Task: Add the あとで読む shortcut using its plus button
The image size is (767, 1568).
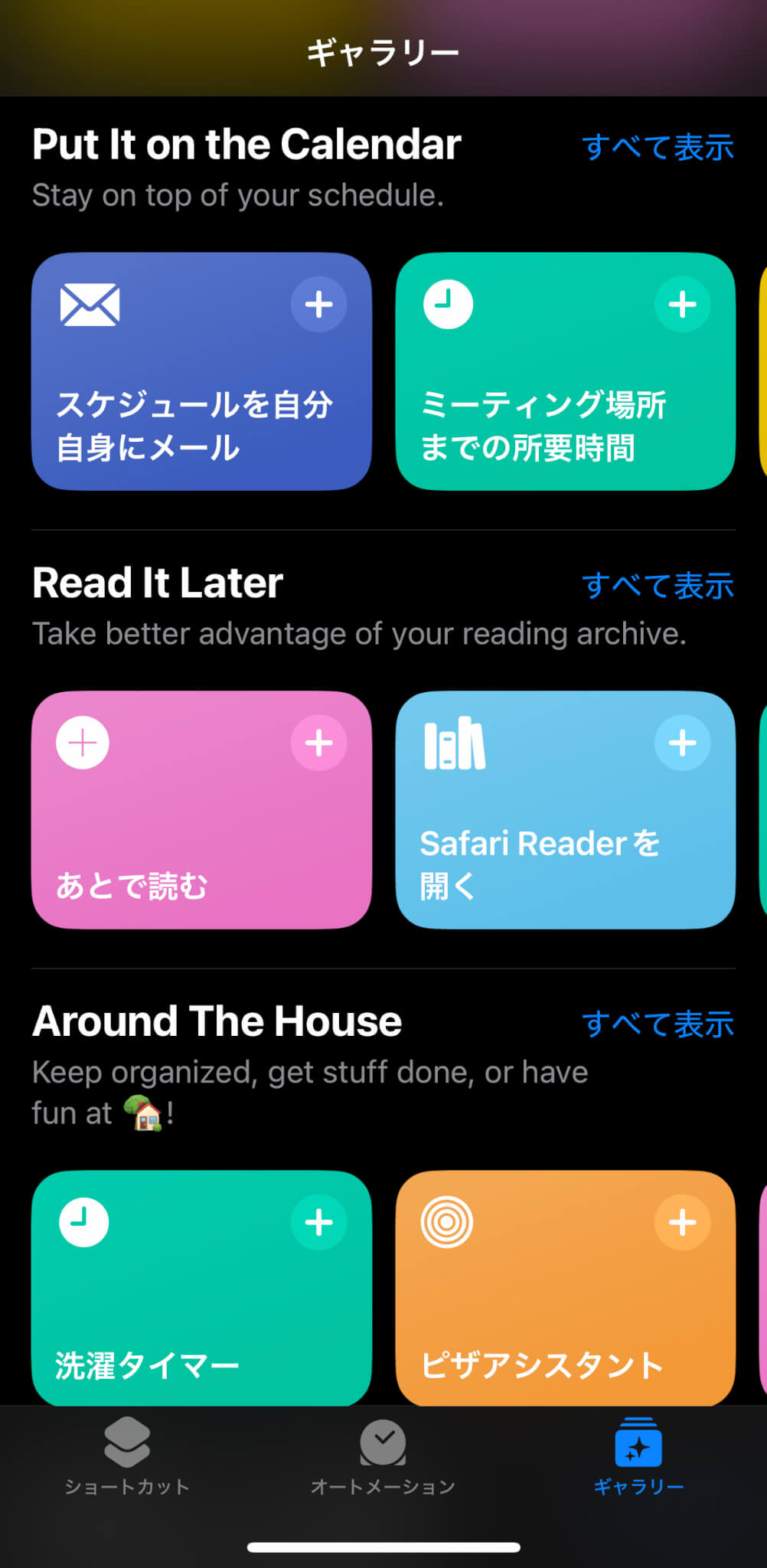Action: tap(318, 743)
